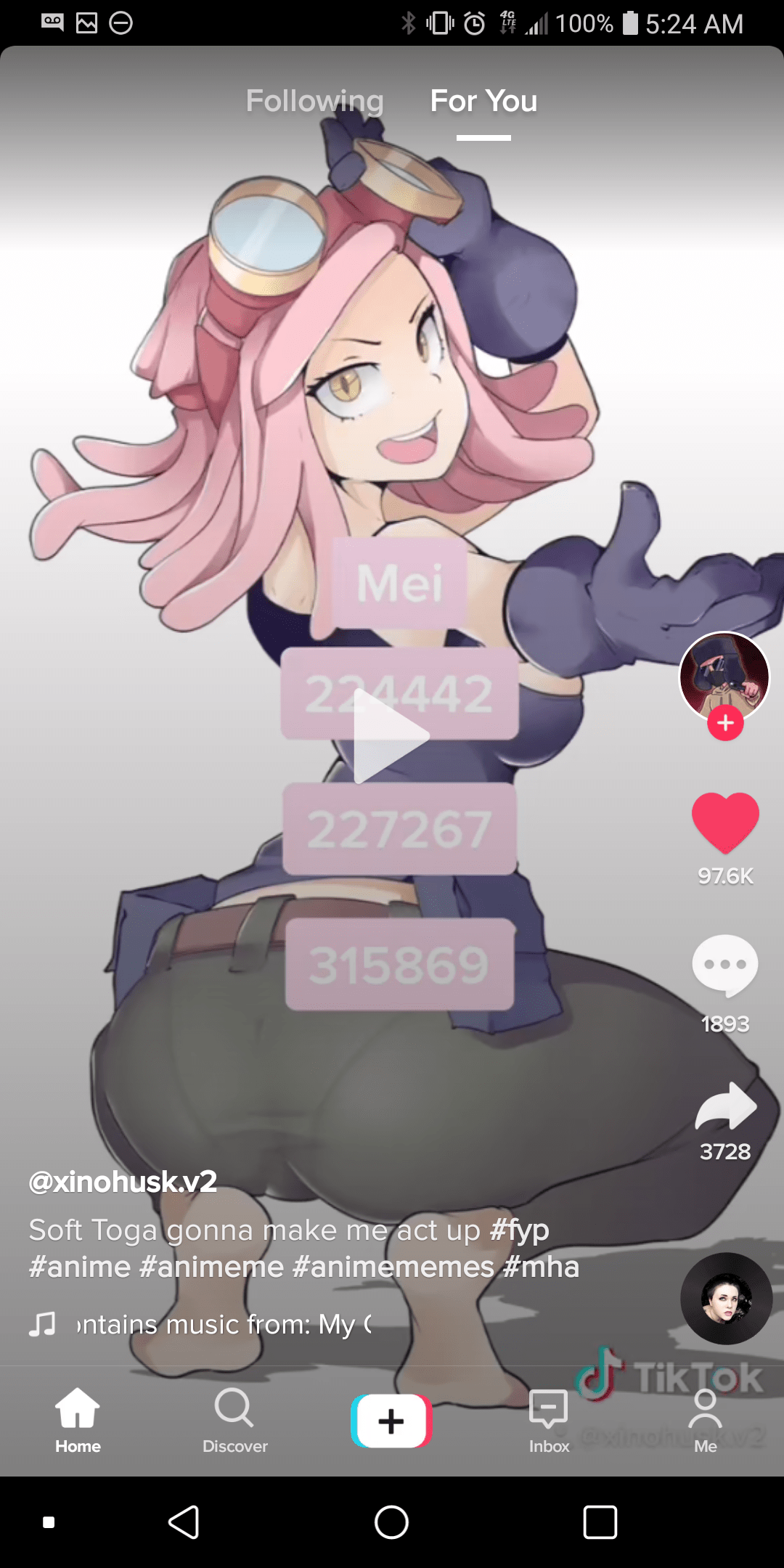Tap the #fyp hashtag

(x=519, y=1230)
